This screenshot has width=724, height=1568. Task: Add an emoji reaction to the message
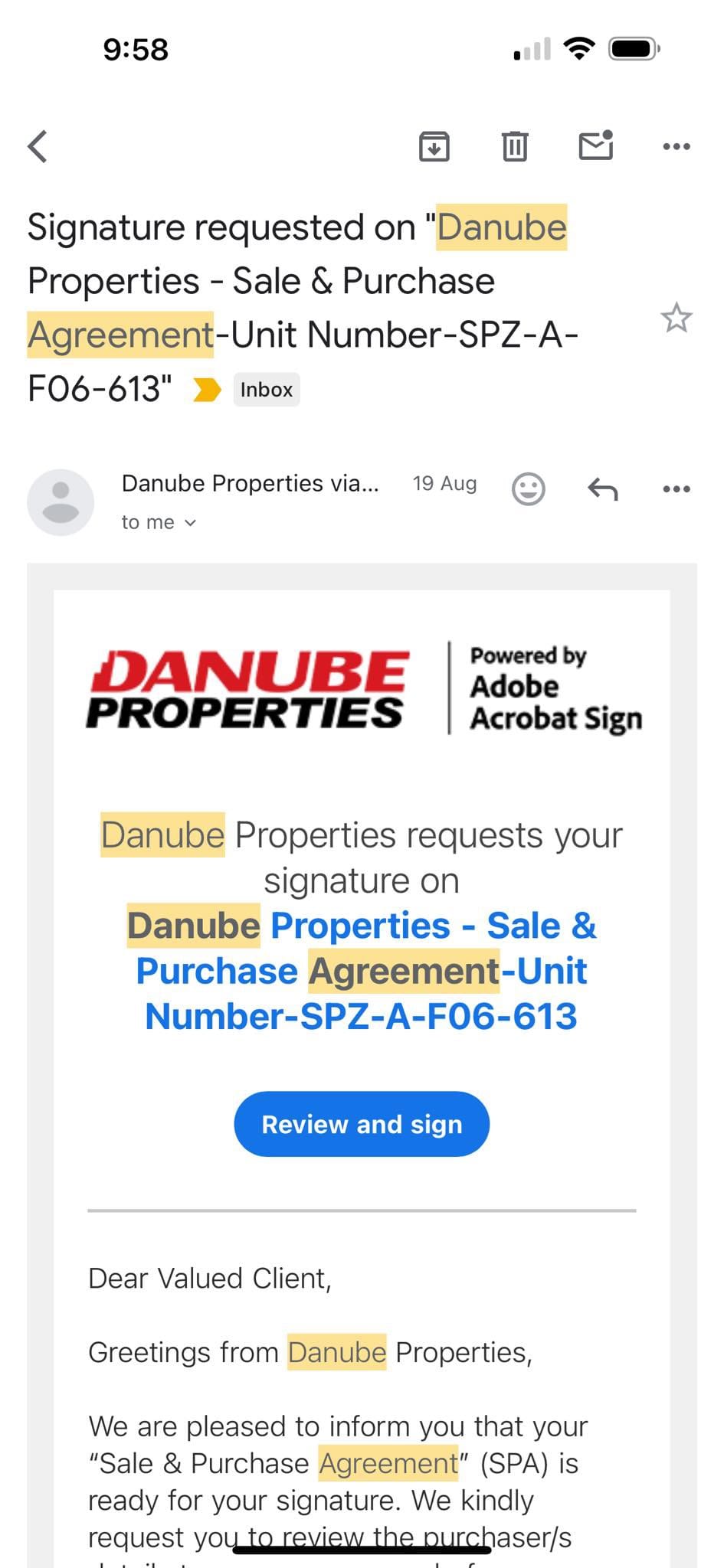pyautogui.click(x=529, y=488)
